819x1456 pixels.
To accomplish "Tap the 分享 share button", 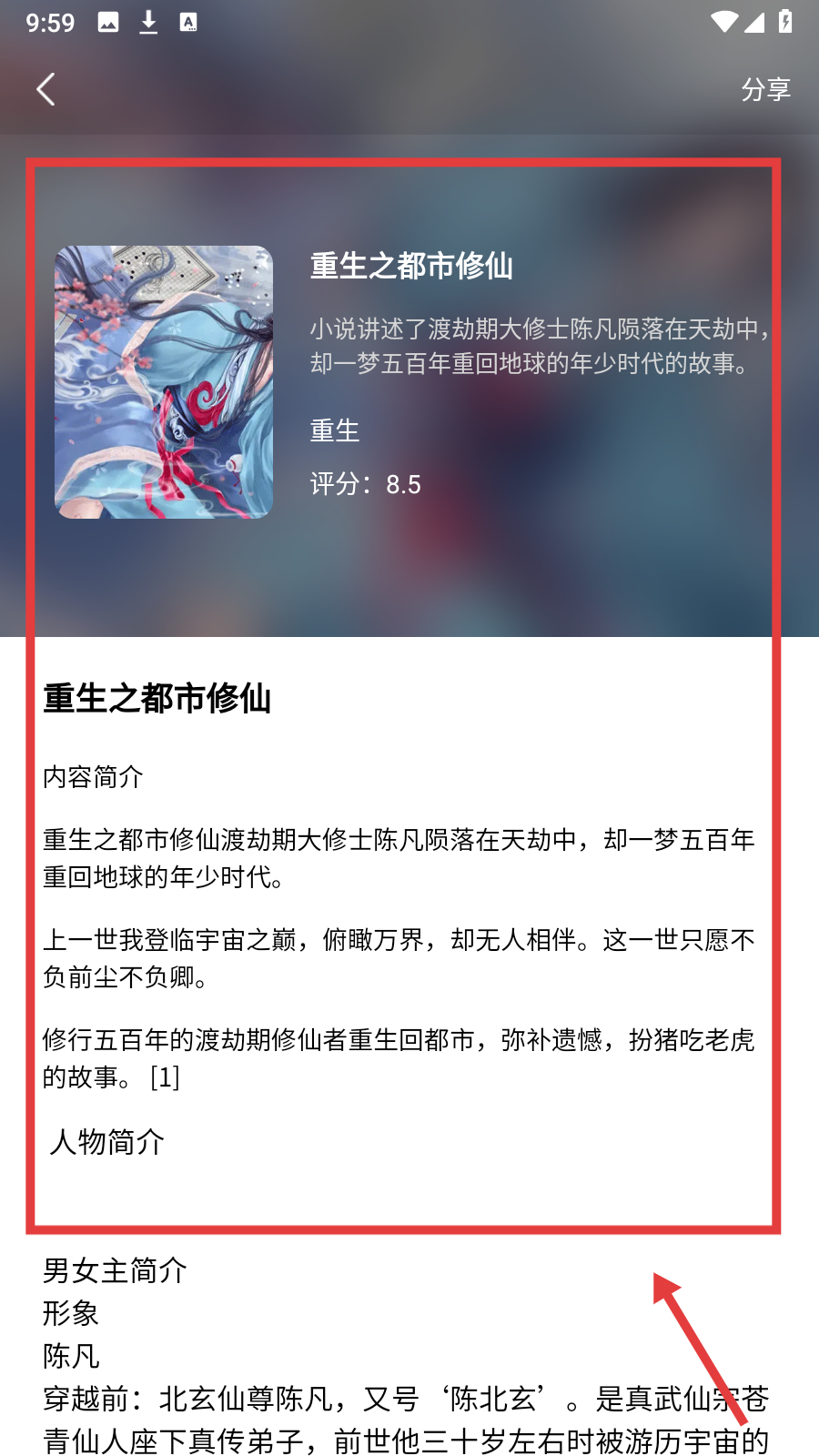I will pyautogui.click(x=765, y=89).
